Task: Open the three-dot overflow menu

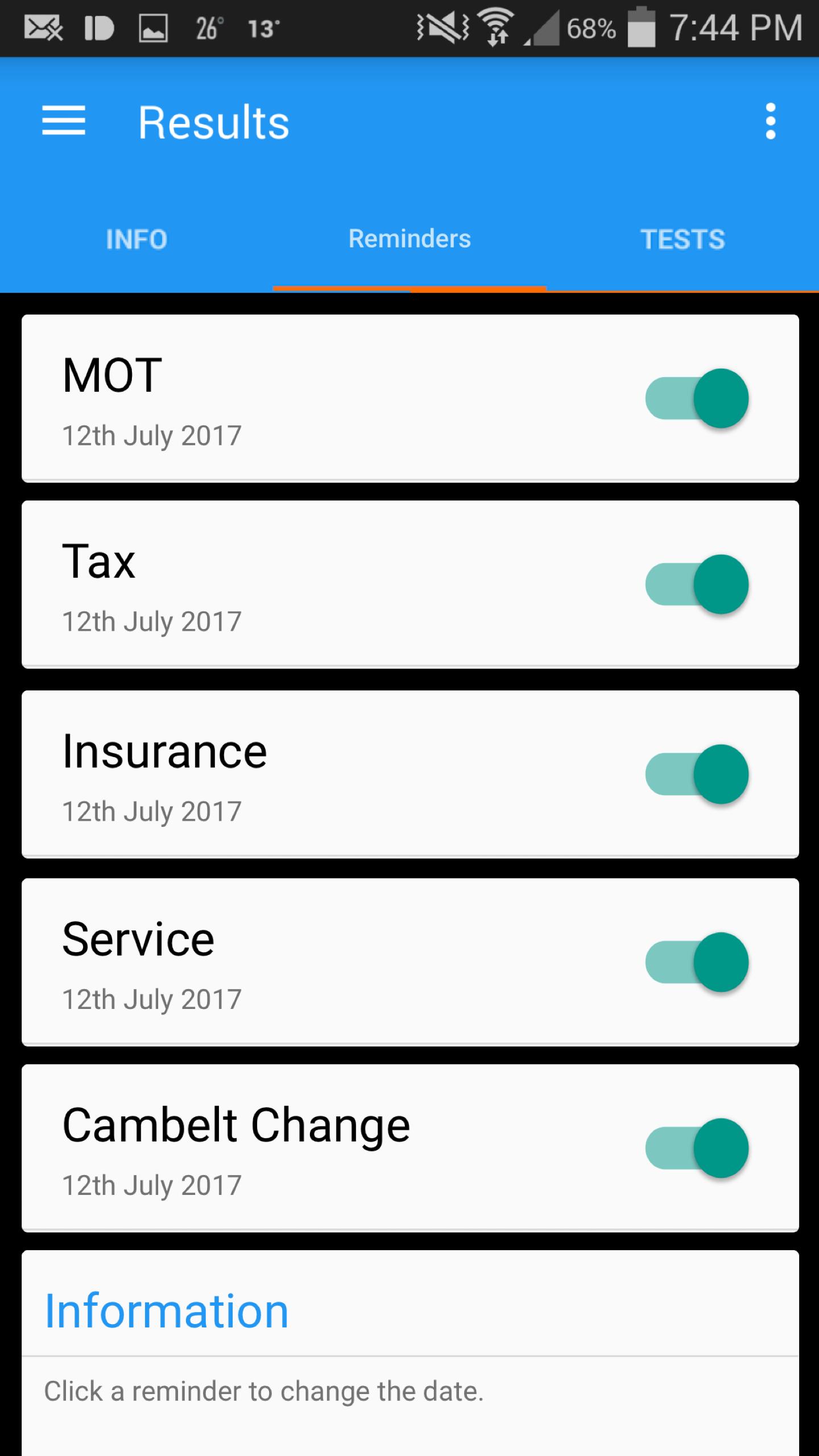Action: [x=771, y=121]
